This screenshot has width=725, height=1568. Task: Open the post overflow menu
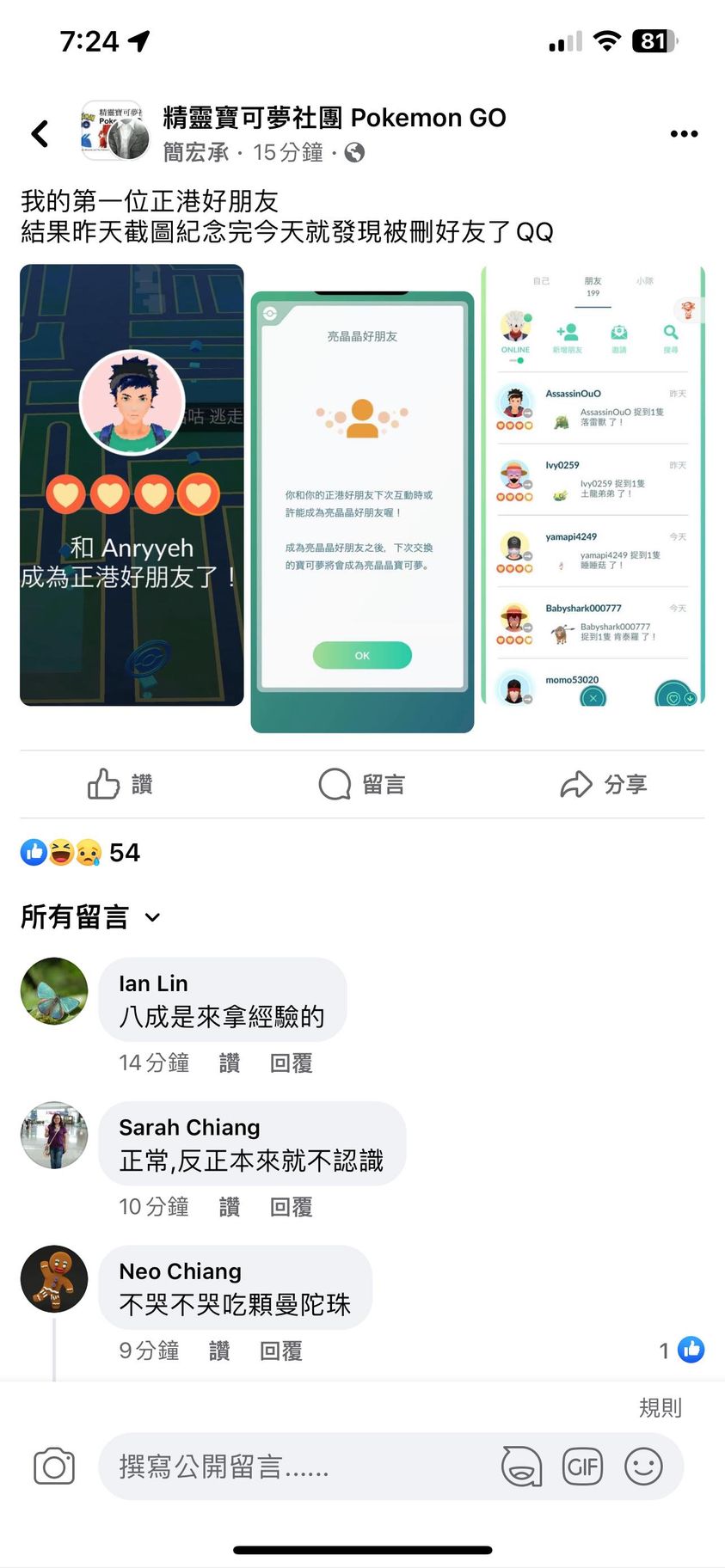[684, 134]
